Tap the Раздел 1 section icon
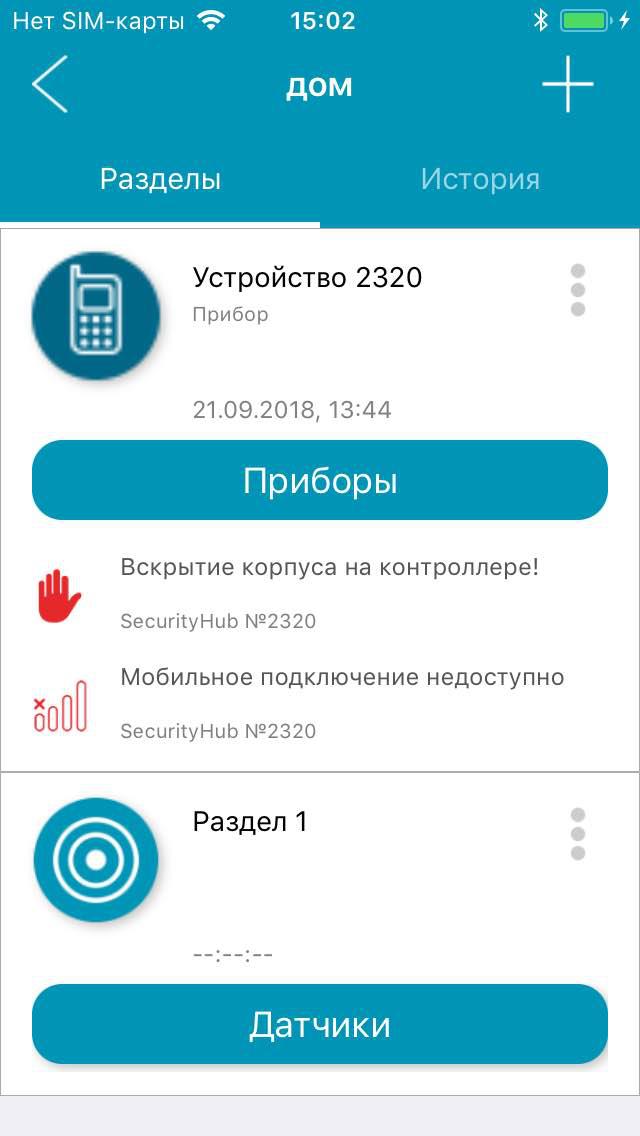 point(96,860)
